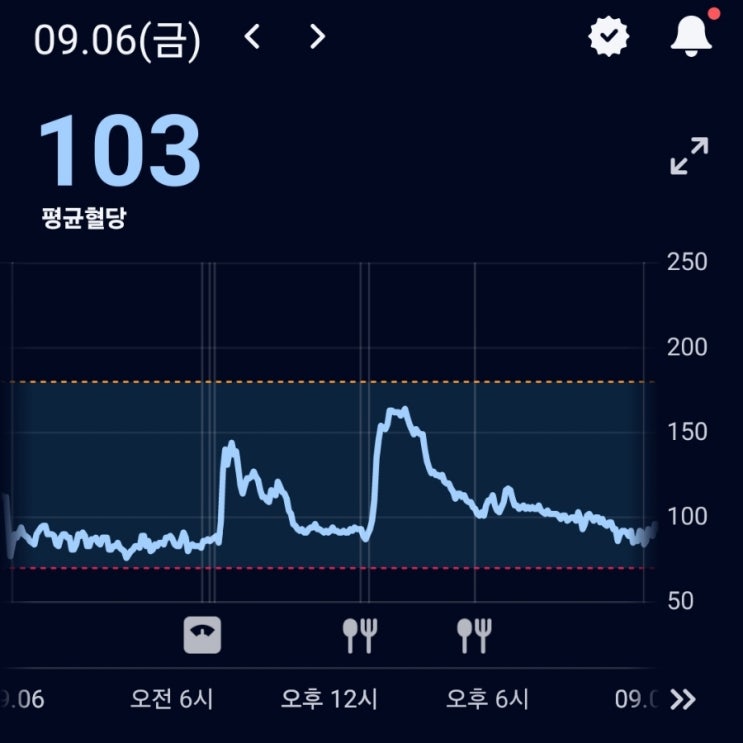743x743 pixels.
Task: Open the verified badge icon
Action: [x=609, y=37]
